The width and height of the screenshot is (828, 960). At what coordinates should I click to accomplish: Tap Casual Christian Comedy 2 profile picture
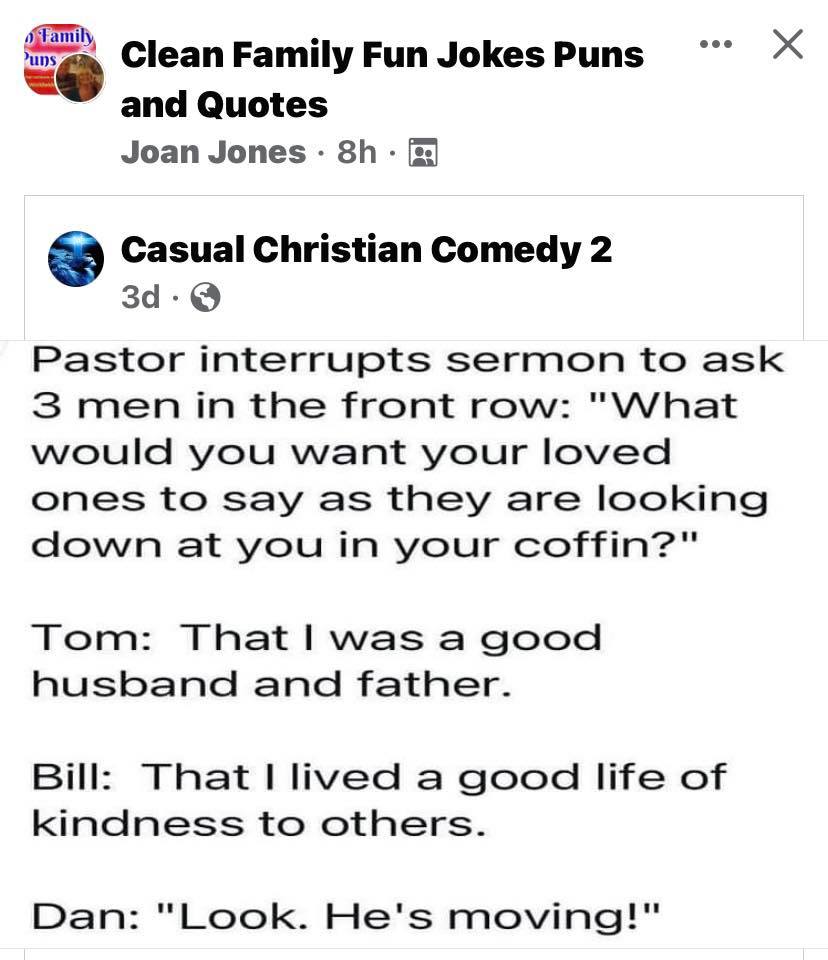click(x=76, y=259)
